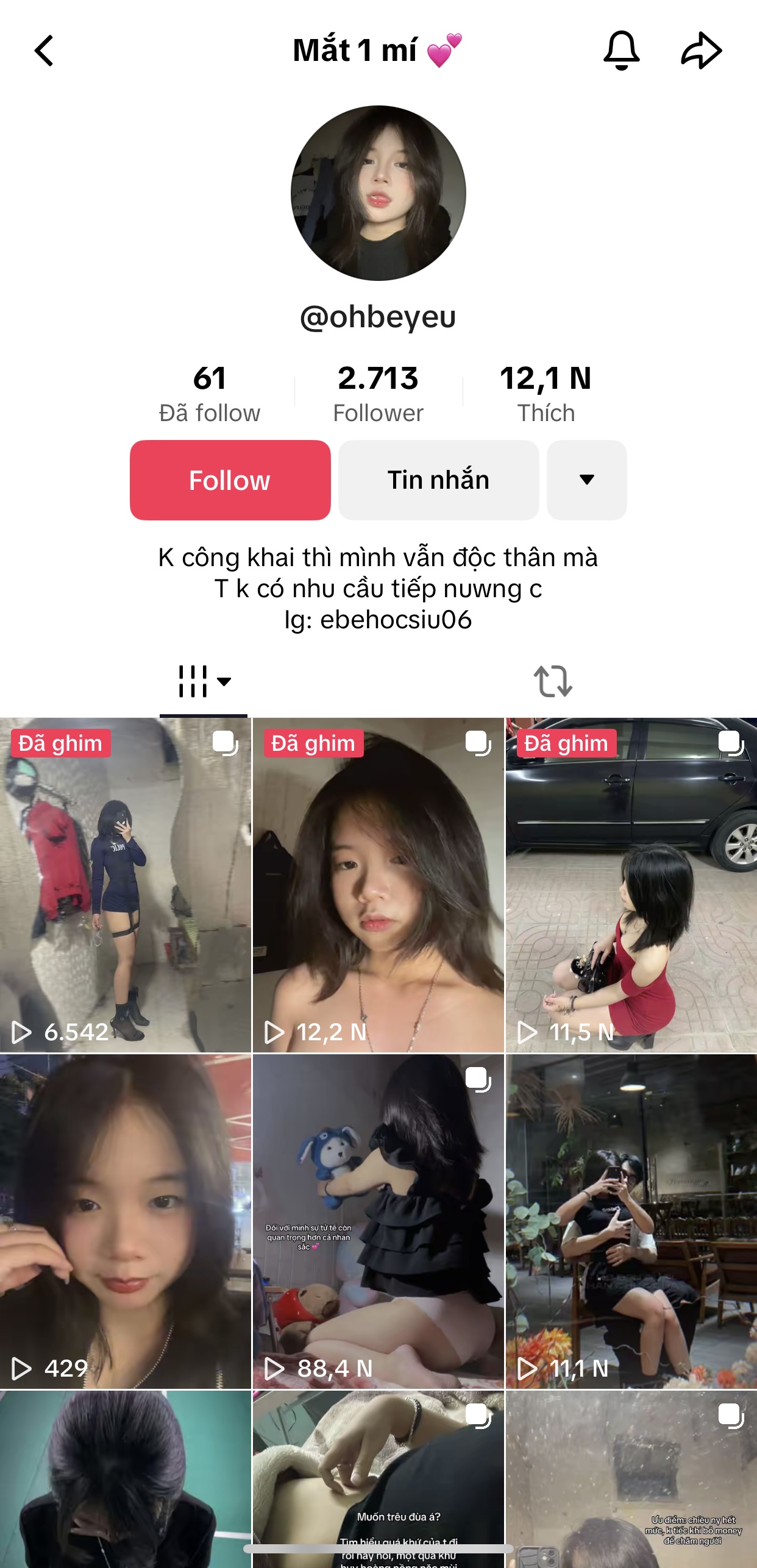Open the notifications bell
The image size is (757, 1568).
coord(621,51)
